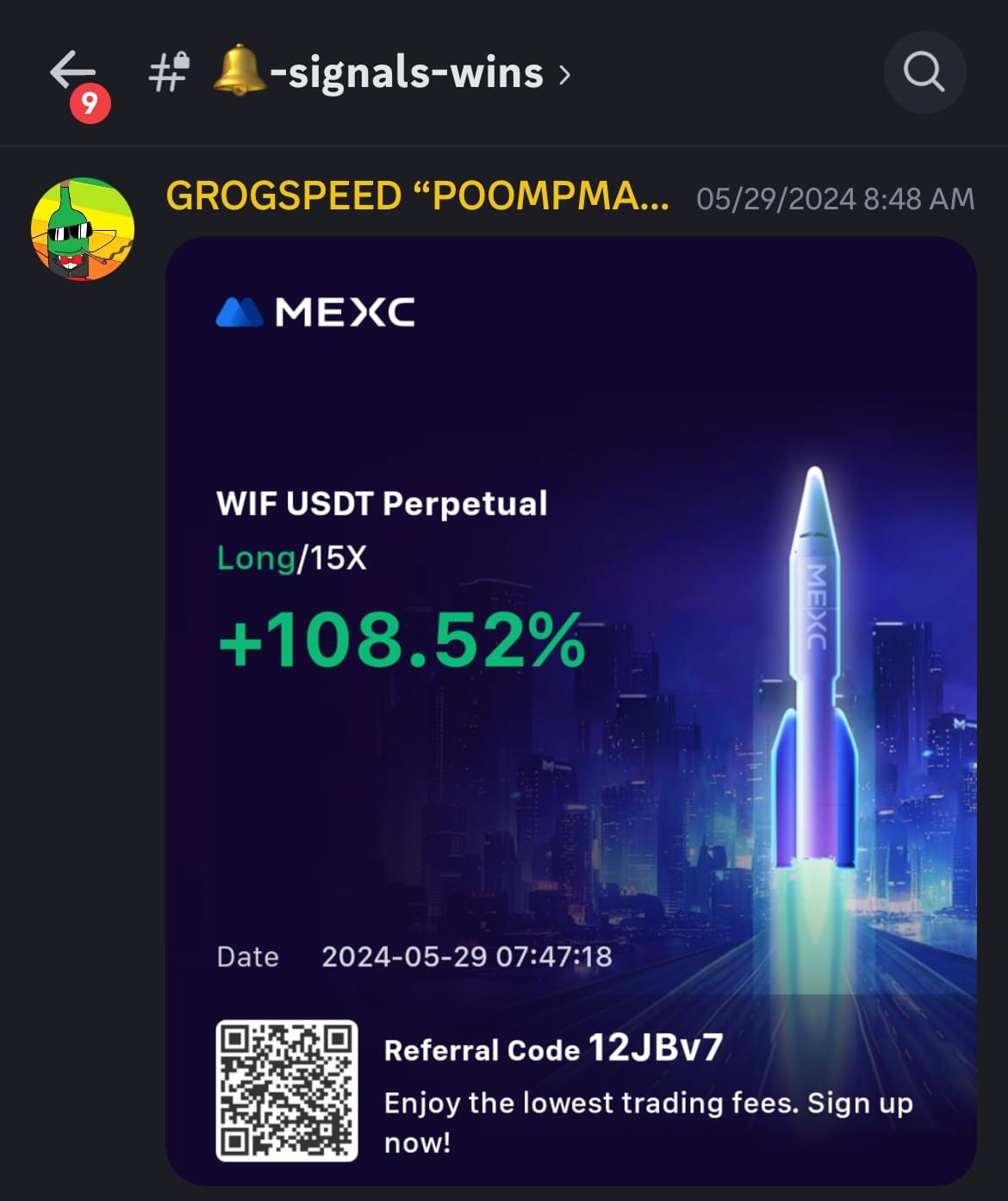This screenshot has width=1008, height=1201.
Task: View GROGSPEED's profile avatar
Action: [x=83, y=229]
